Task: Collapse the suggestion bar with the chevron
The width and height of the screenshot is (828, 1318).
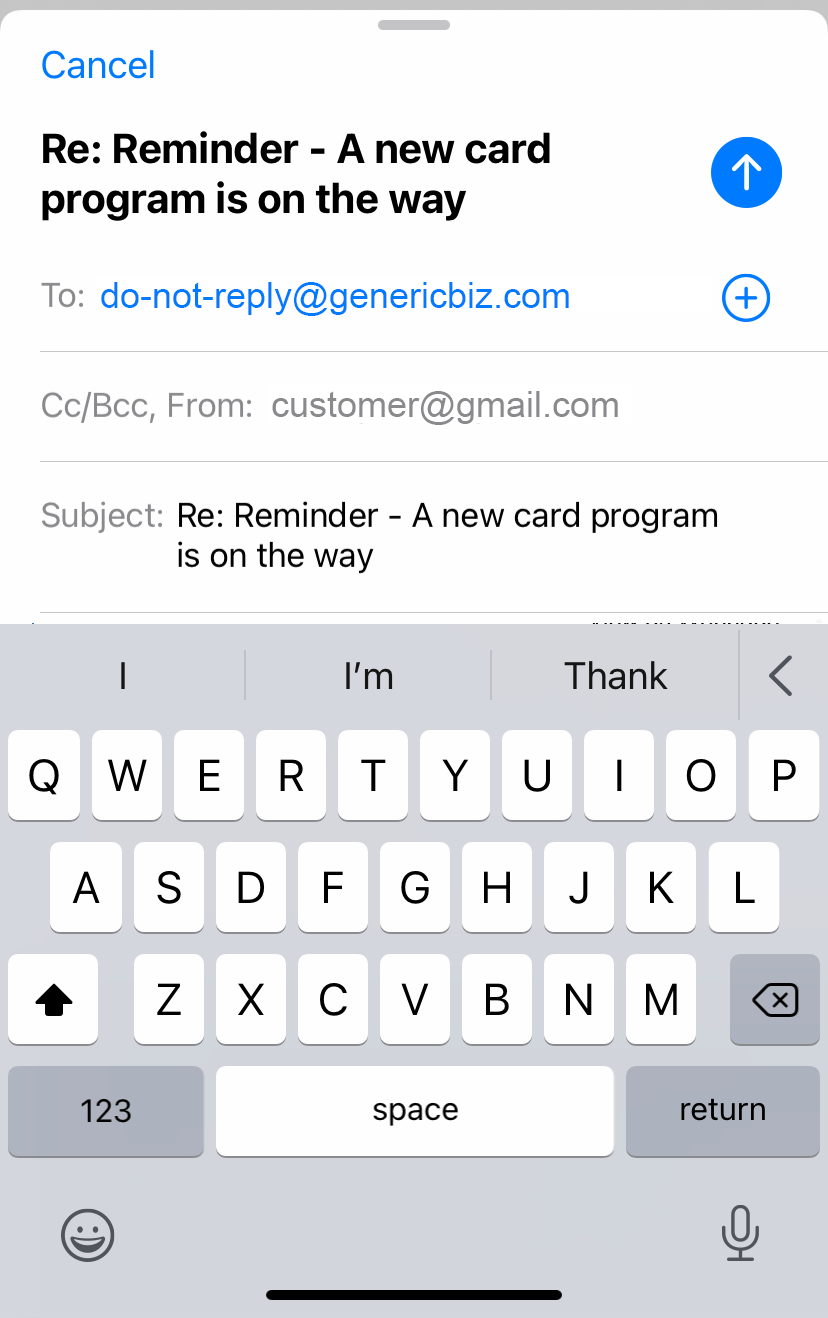Action: 781,676
